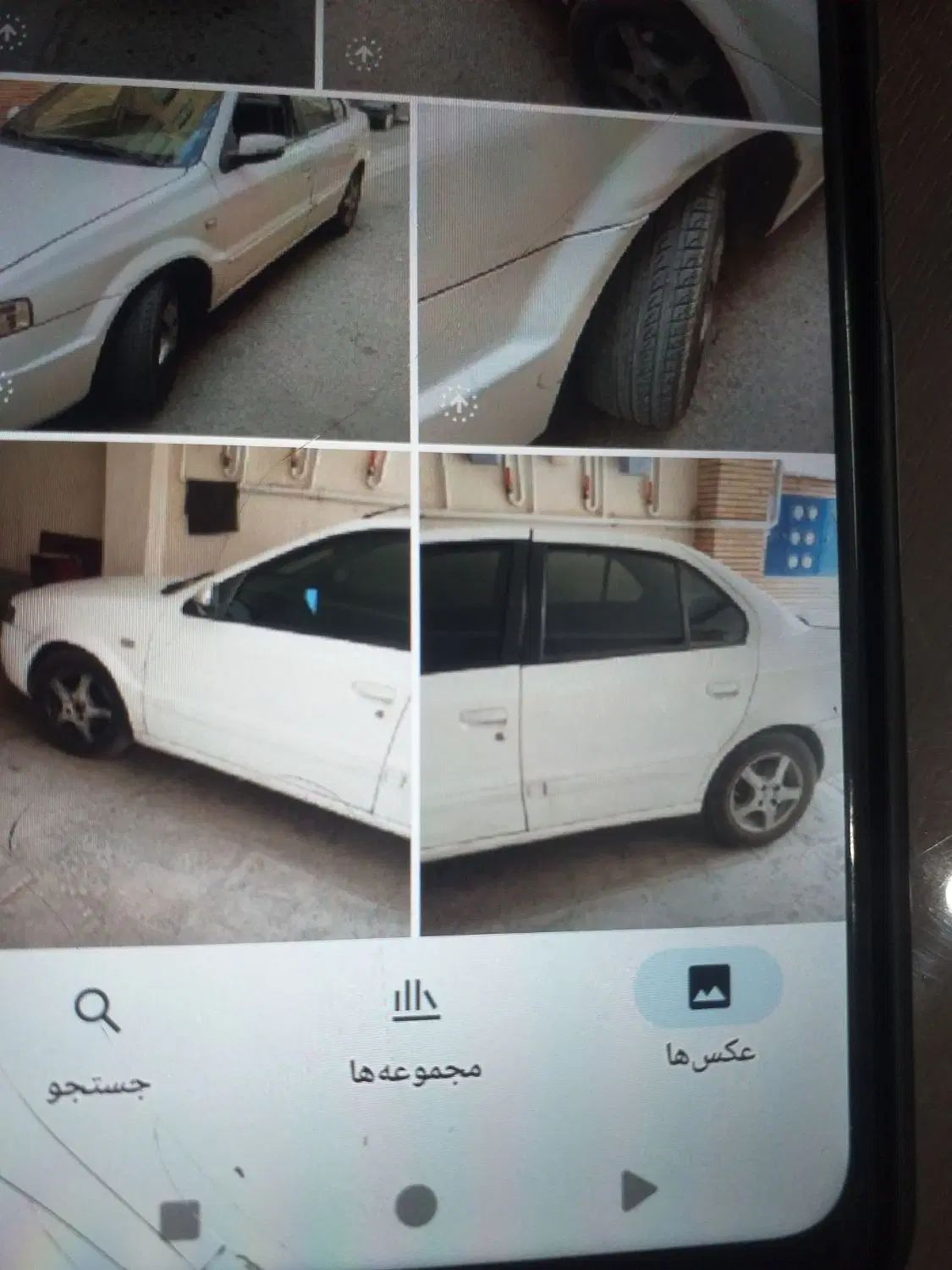This screenshot has width=952, height=1270.
Task: Open the مجموعه‌ها (Collections) tab
Action: pos(415,1029)
